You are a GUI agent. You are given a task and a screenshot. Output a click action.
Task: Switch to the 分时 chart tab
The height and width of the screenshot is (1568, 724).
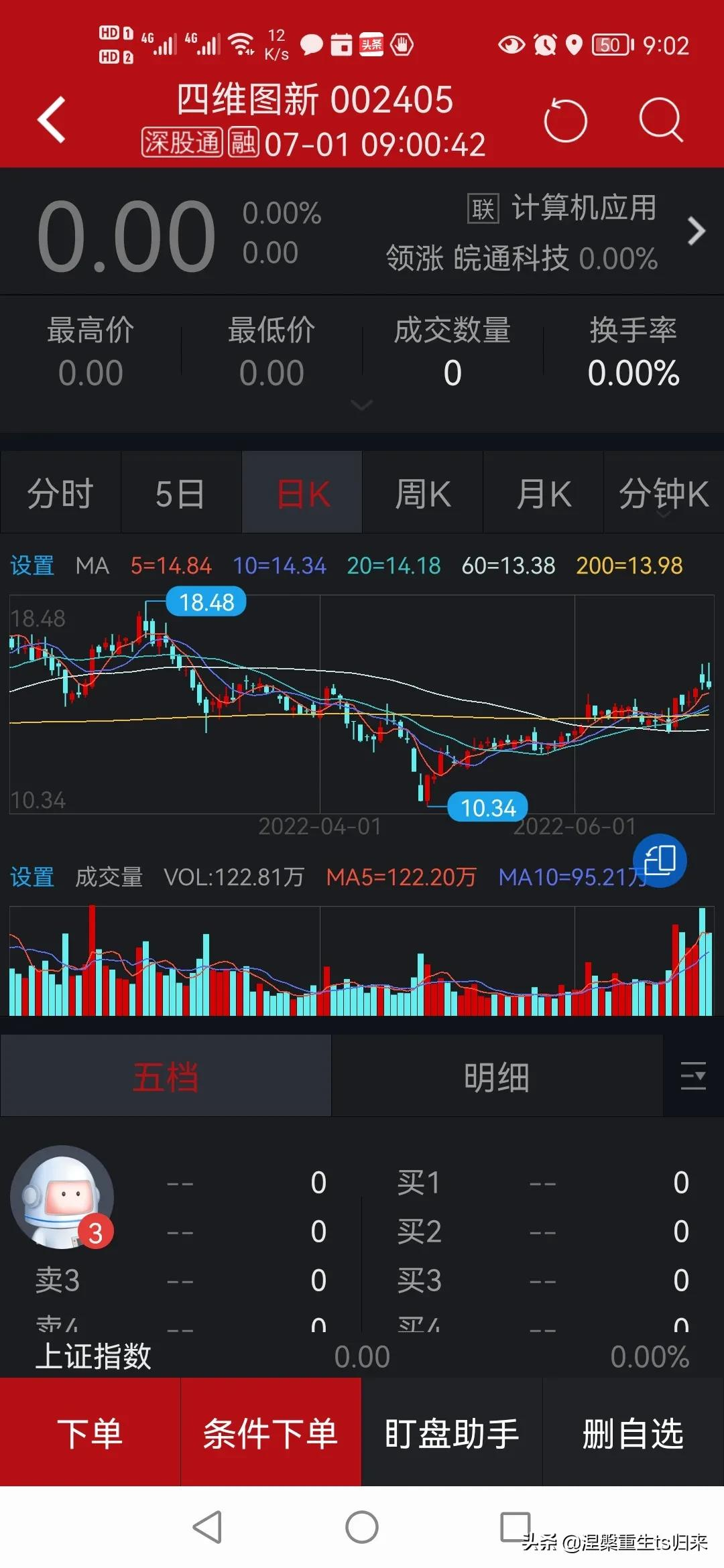click(x=59, y=493)
